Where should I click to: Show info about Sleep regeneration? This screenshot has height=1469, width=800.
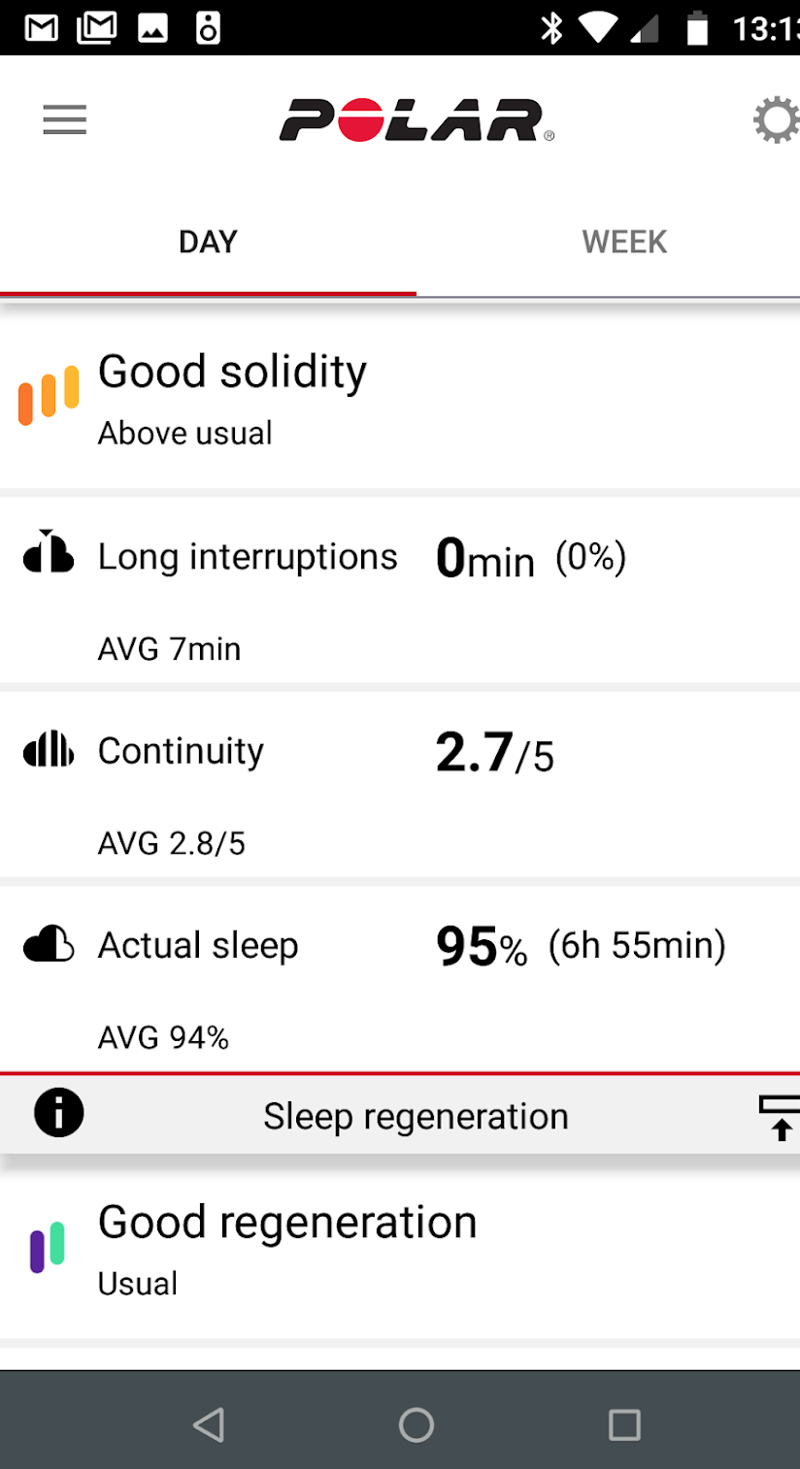click(59, 1114)
